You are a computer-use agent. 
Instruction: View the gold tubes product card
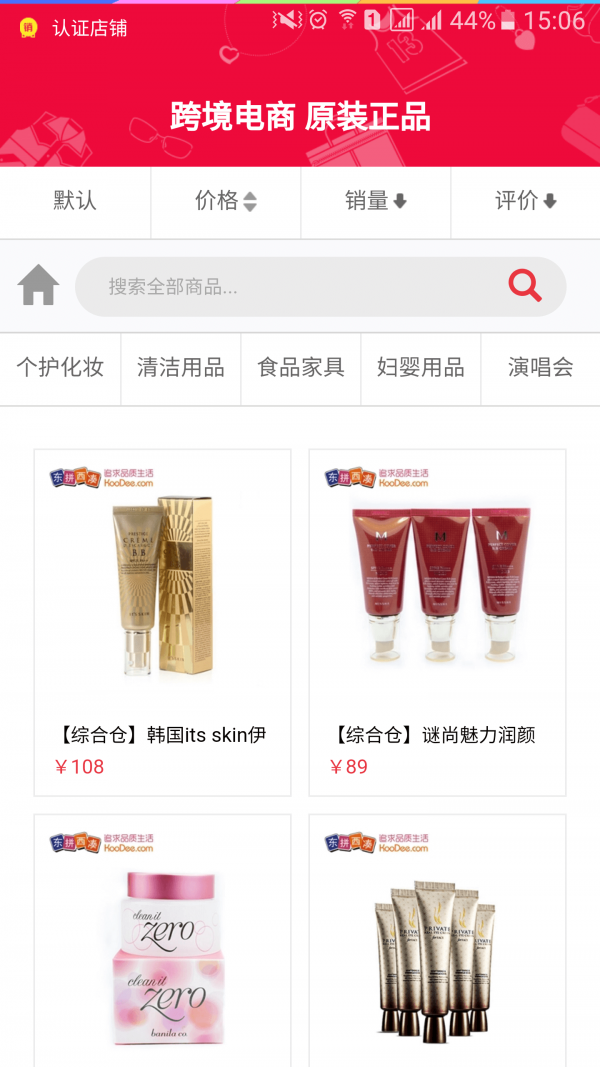[x=437, y=940]
